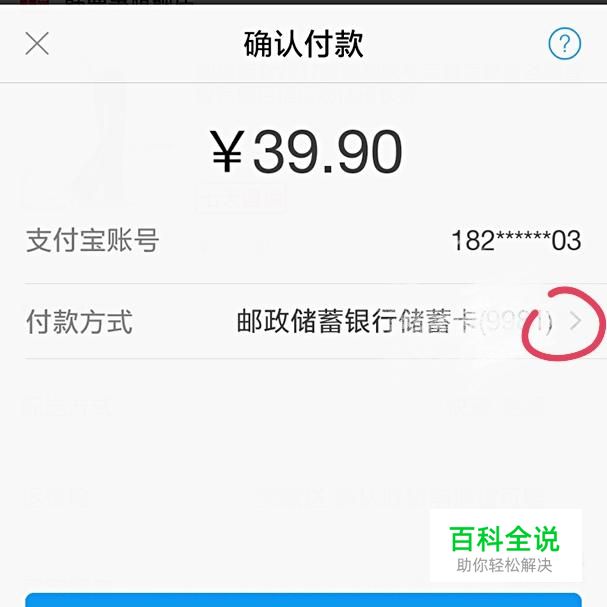Tap the blue confirm payment button
This screenshot has width=607, height=607.
303,599
